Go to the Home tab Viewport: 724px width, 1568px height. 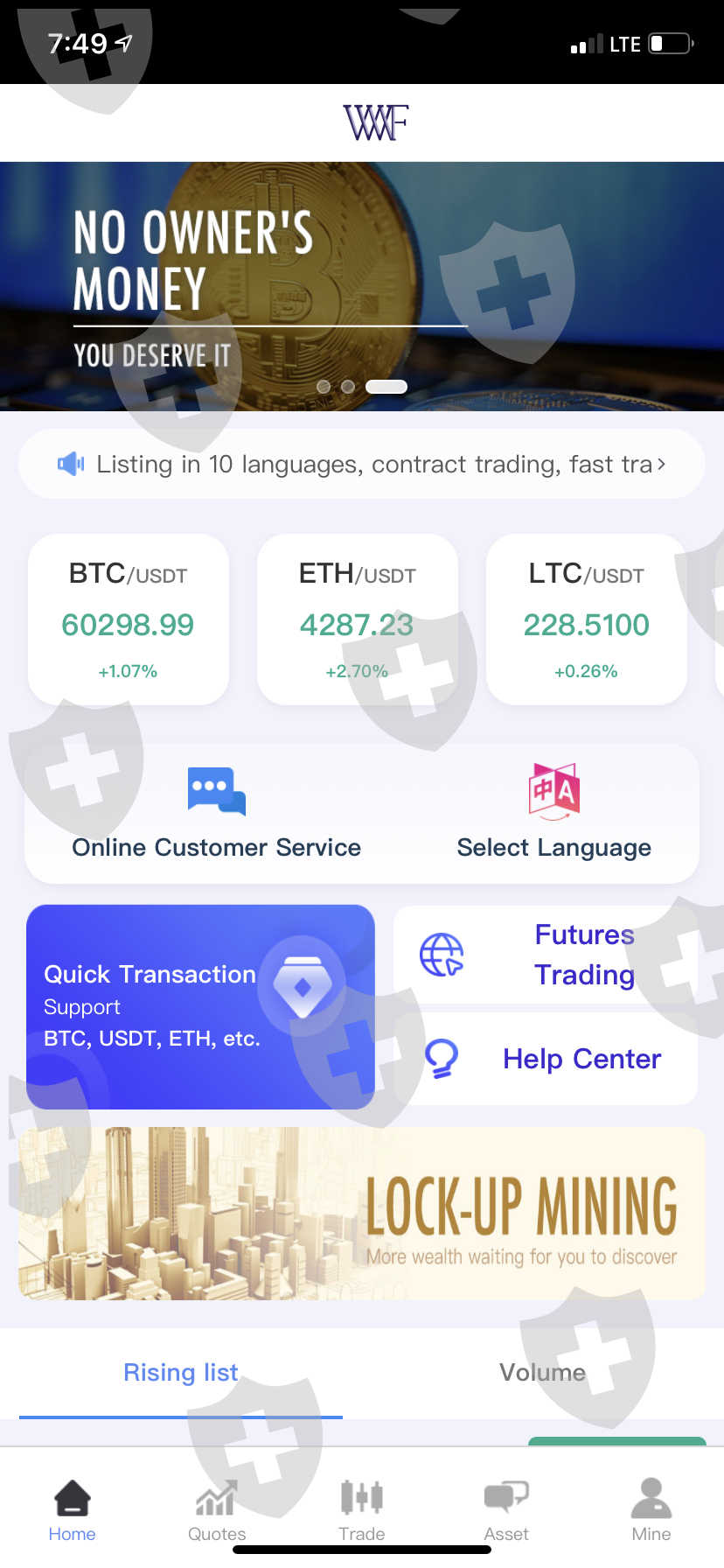point(73,1510)
